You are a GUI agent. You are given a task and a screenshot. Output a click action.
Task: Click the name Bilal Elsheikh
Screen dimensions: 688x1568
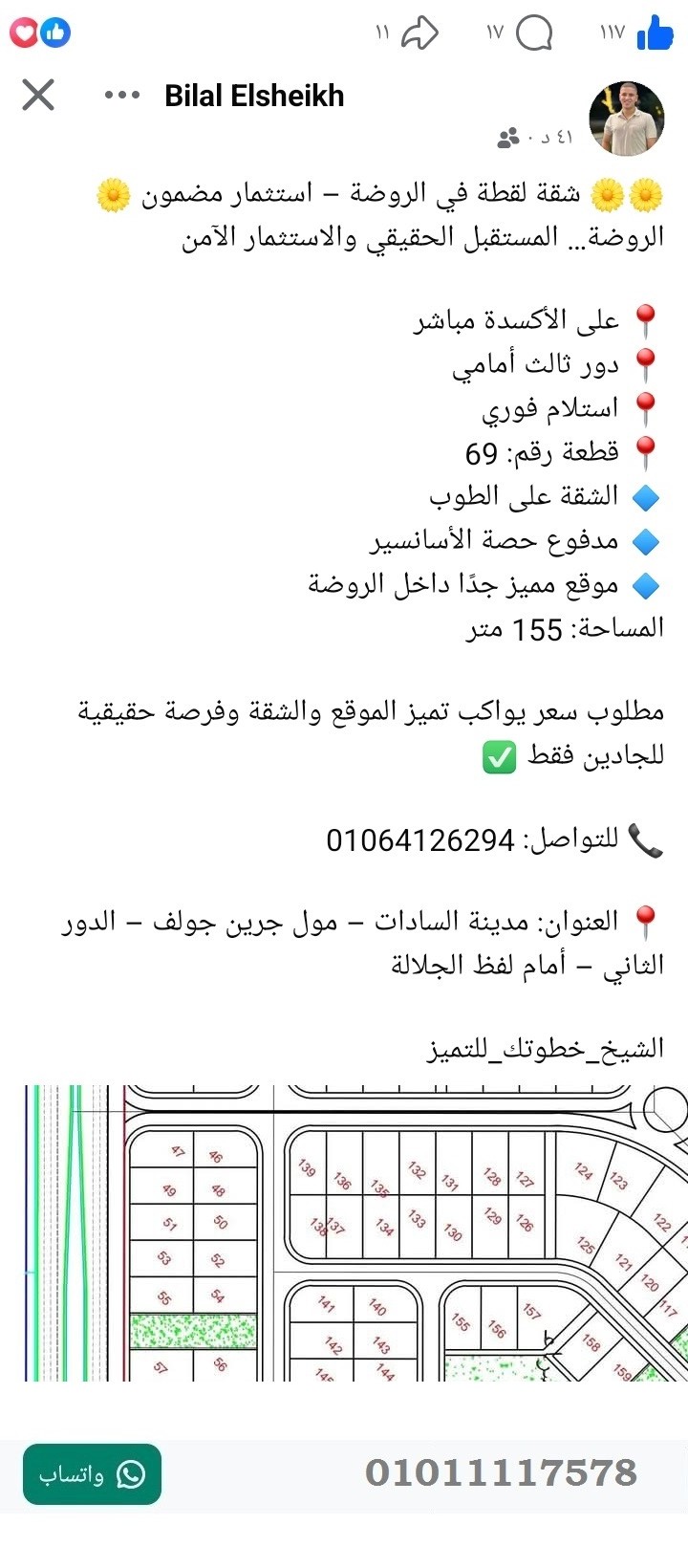click(253, 95)
